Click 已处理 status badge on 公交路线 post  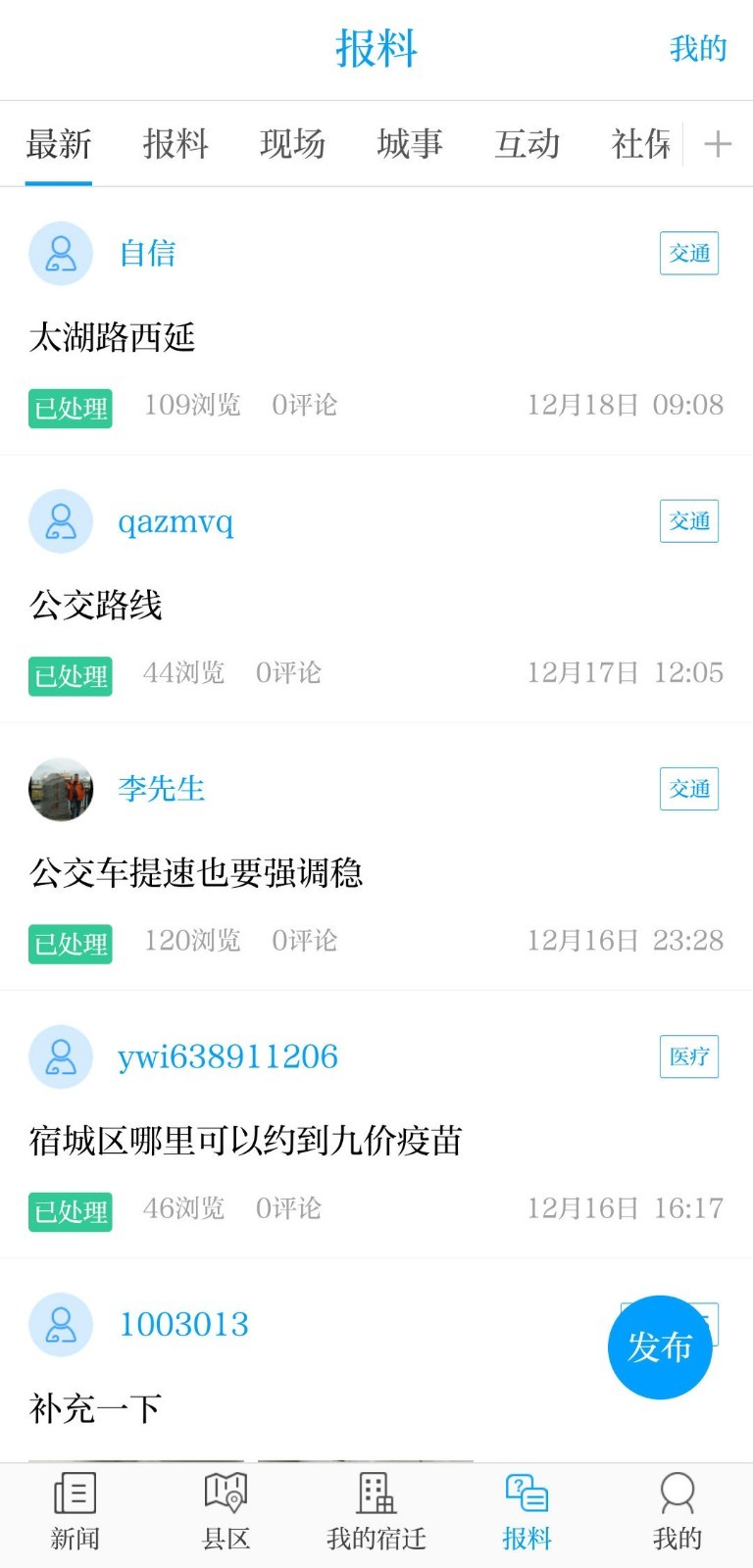(x=70, y=676)
